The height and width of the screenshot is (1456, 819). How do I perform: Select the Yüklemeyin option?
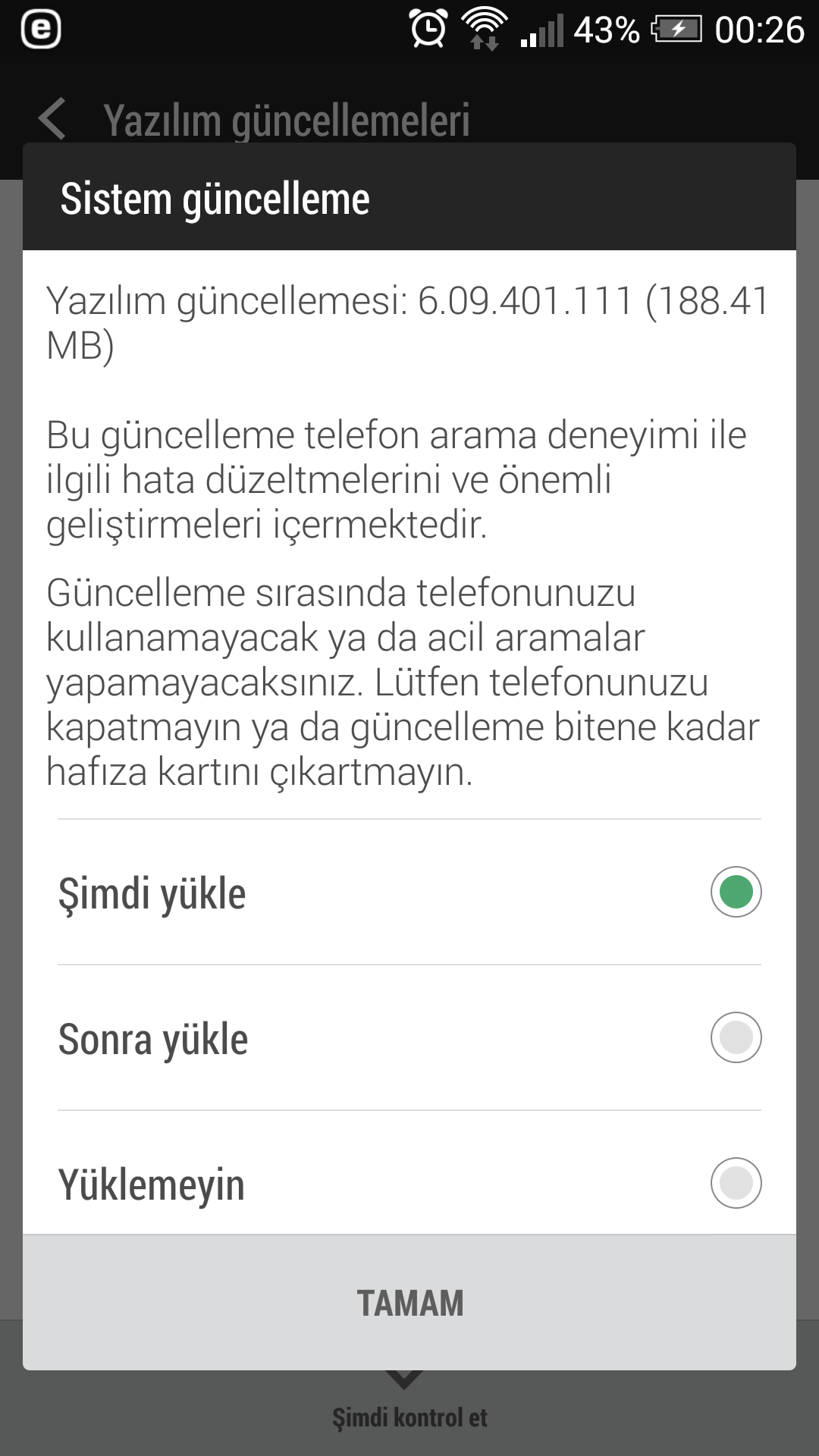click(409, 1174)
